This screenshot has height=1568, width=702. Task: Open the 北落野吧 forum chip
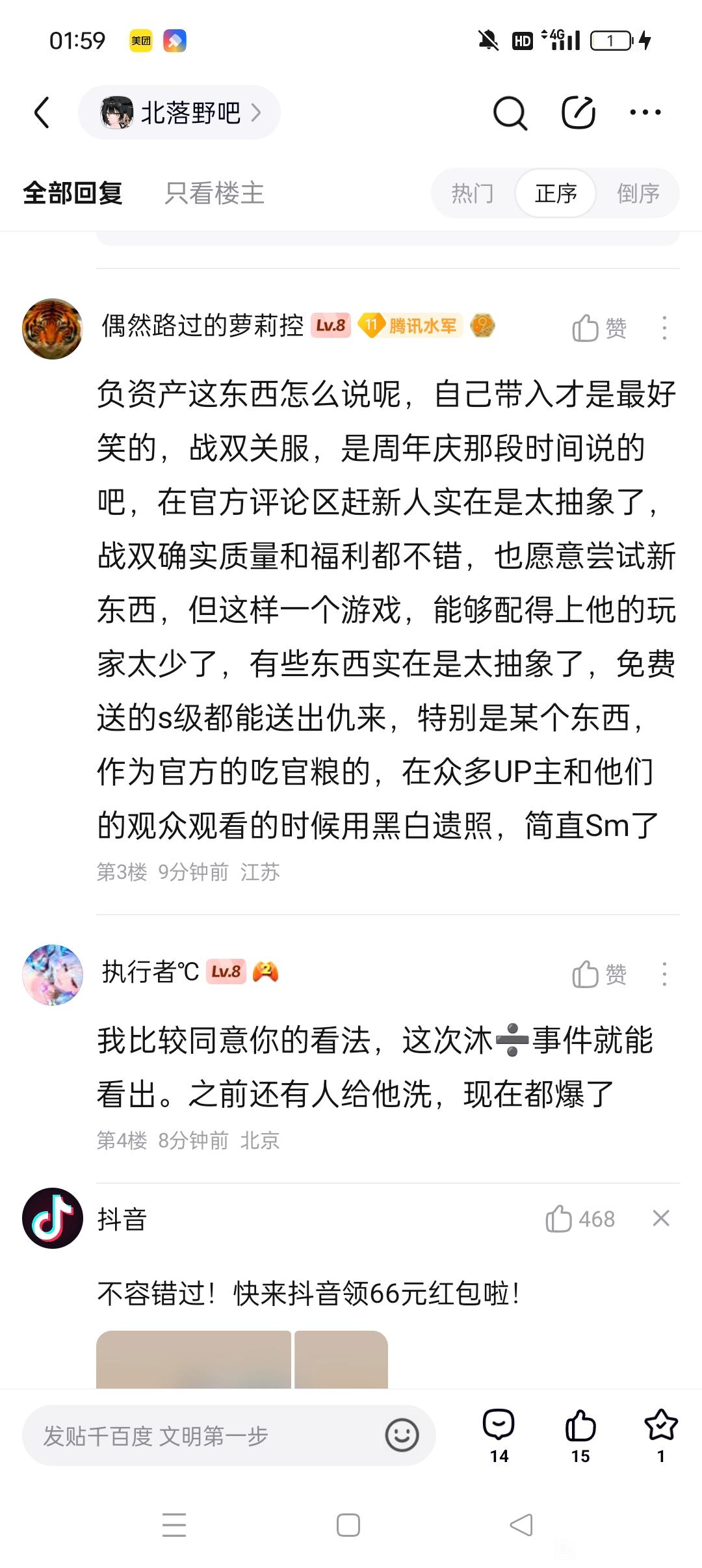[179, 112]
